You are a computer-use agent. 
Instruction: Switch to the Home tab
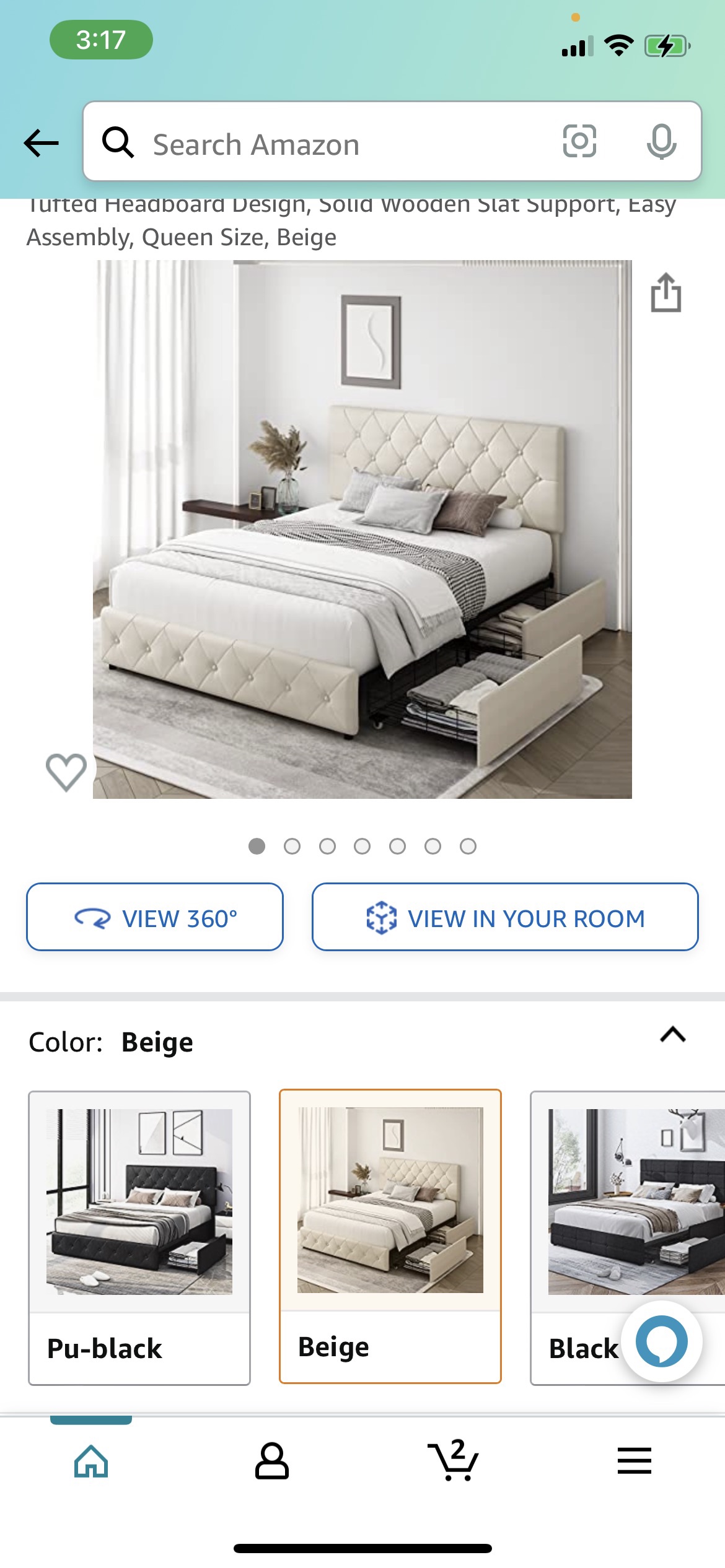(x=91, y=1461)
